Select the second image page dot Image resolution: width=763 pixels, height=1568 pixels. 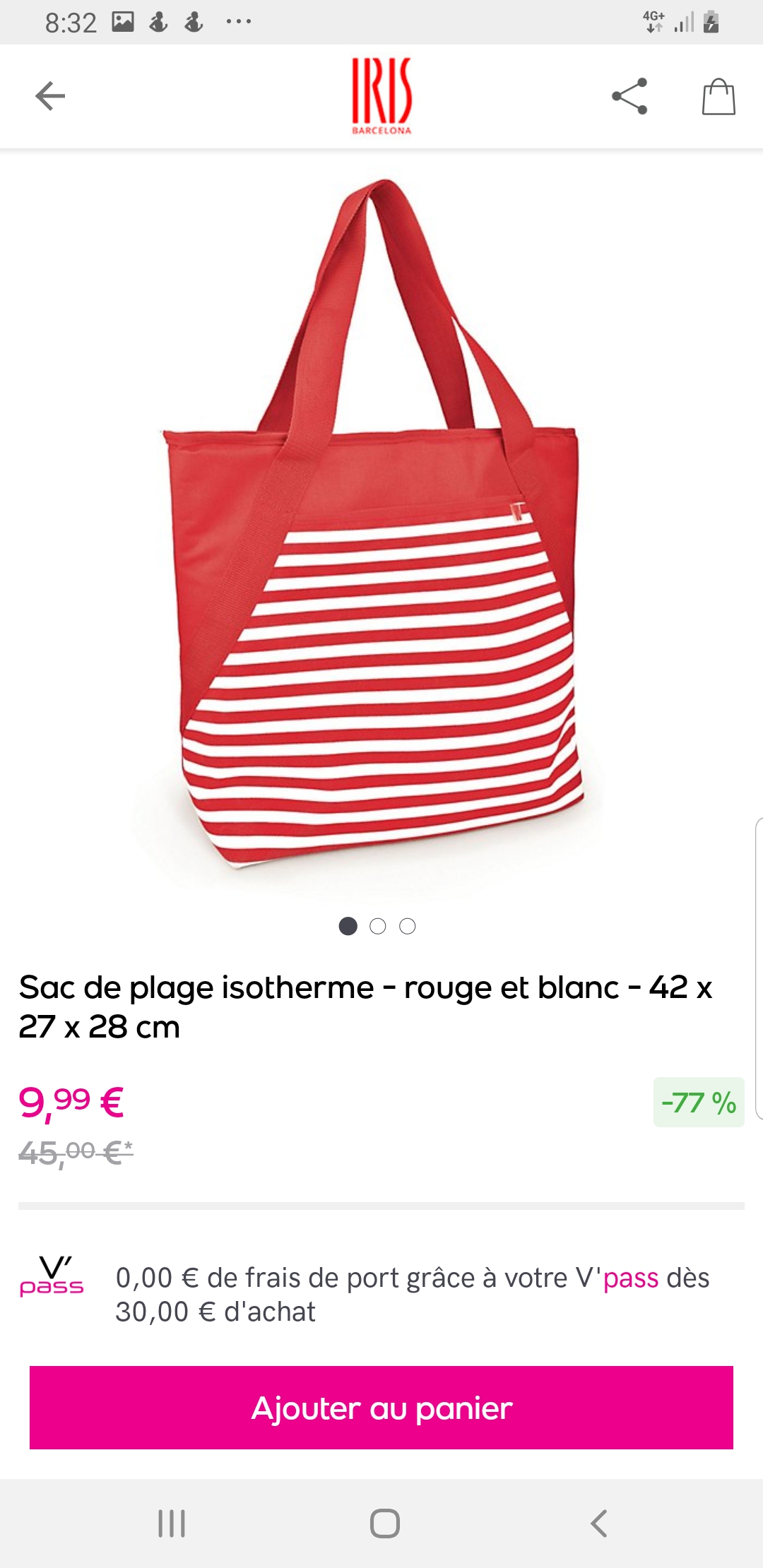click(378, 926)
